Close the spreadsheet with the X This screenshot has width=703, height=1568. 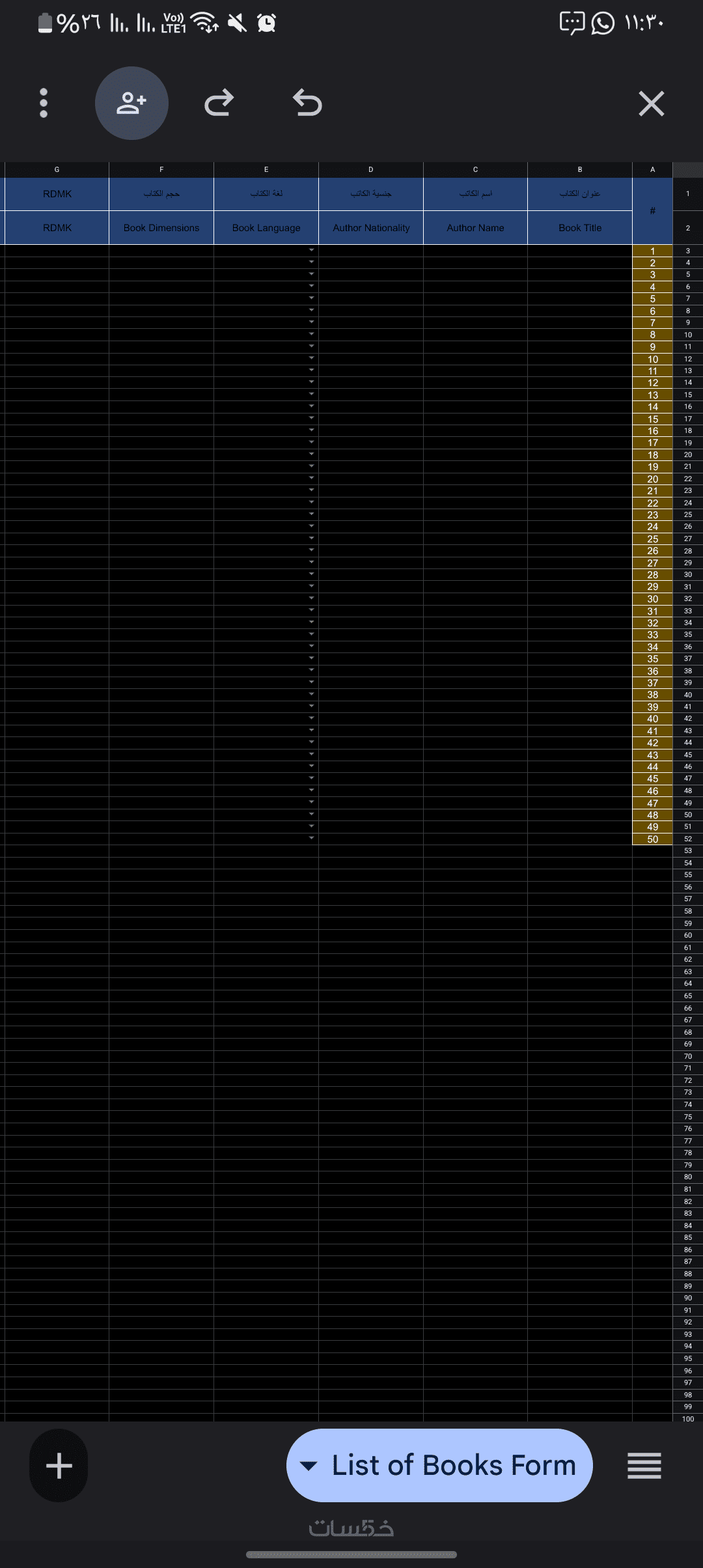click(651, 104)
